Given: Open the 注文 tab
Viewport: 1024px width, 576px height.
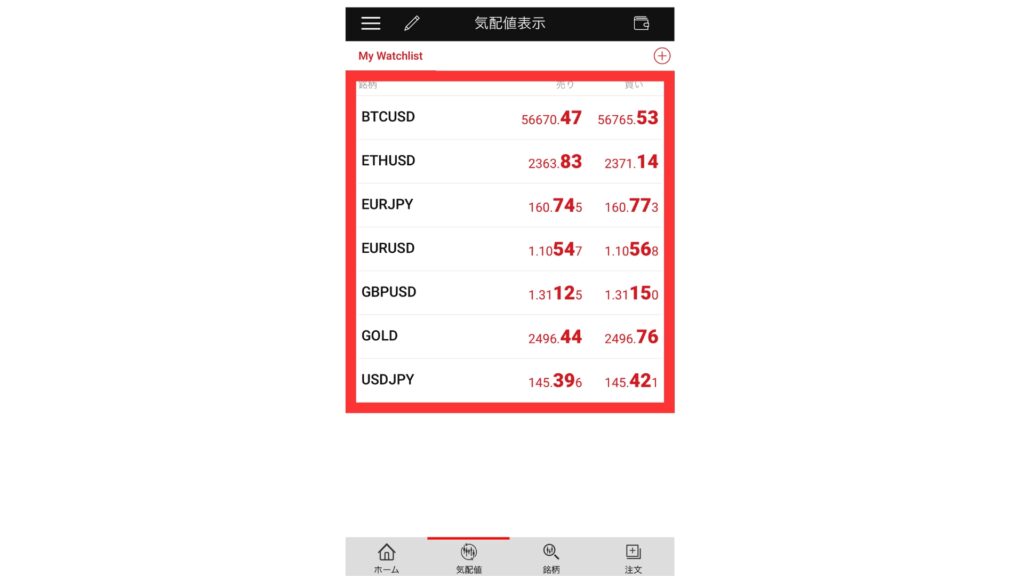Looking at the screenshot, I should [x=633, y=557].
